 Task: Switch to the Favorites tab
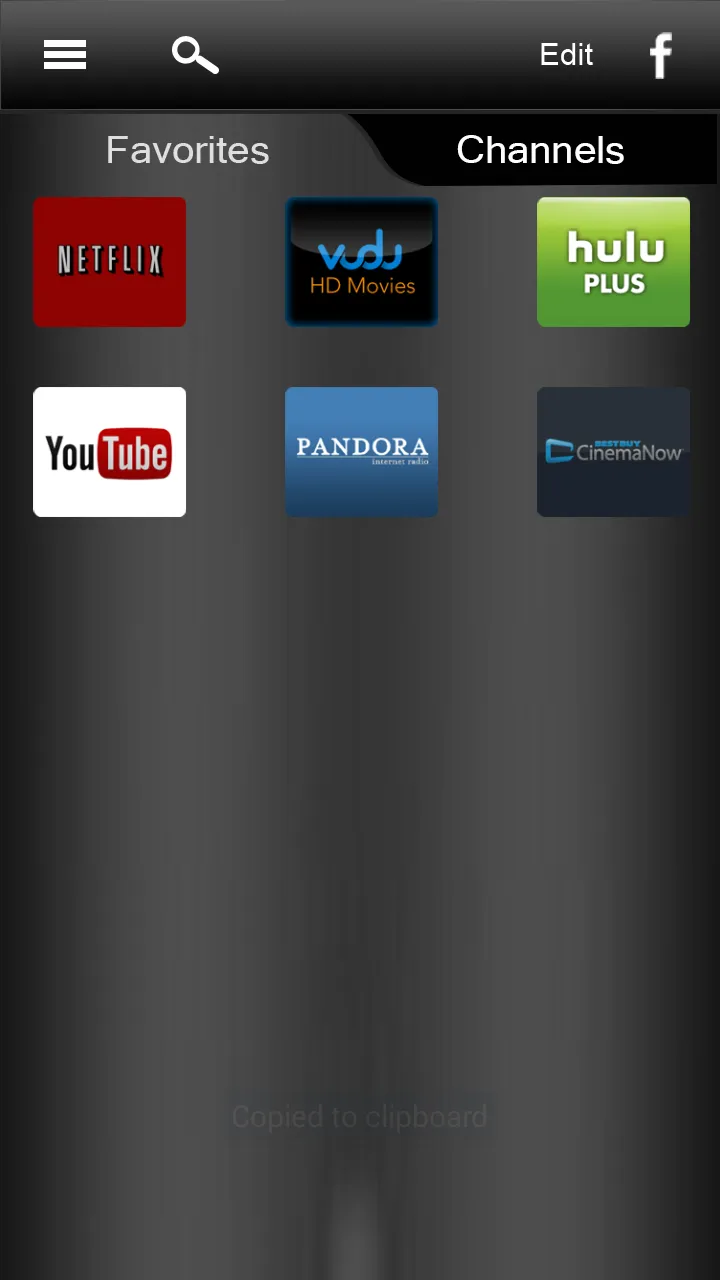coord(188,150)
